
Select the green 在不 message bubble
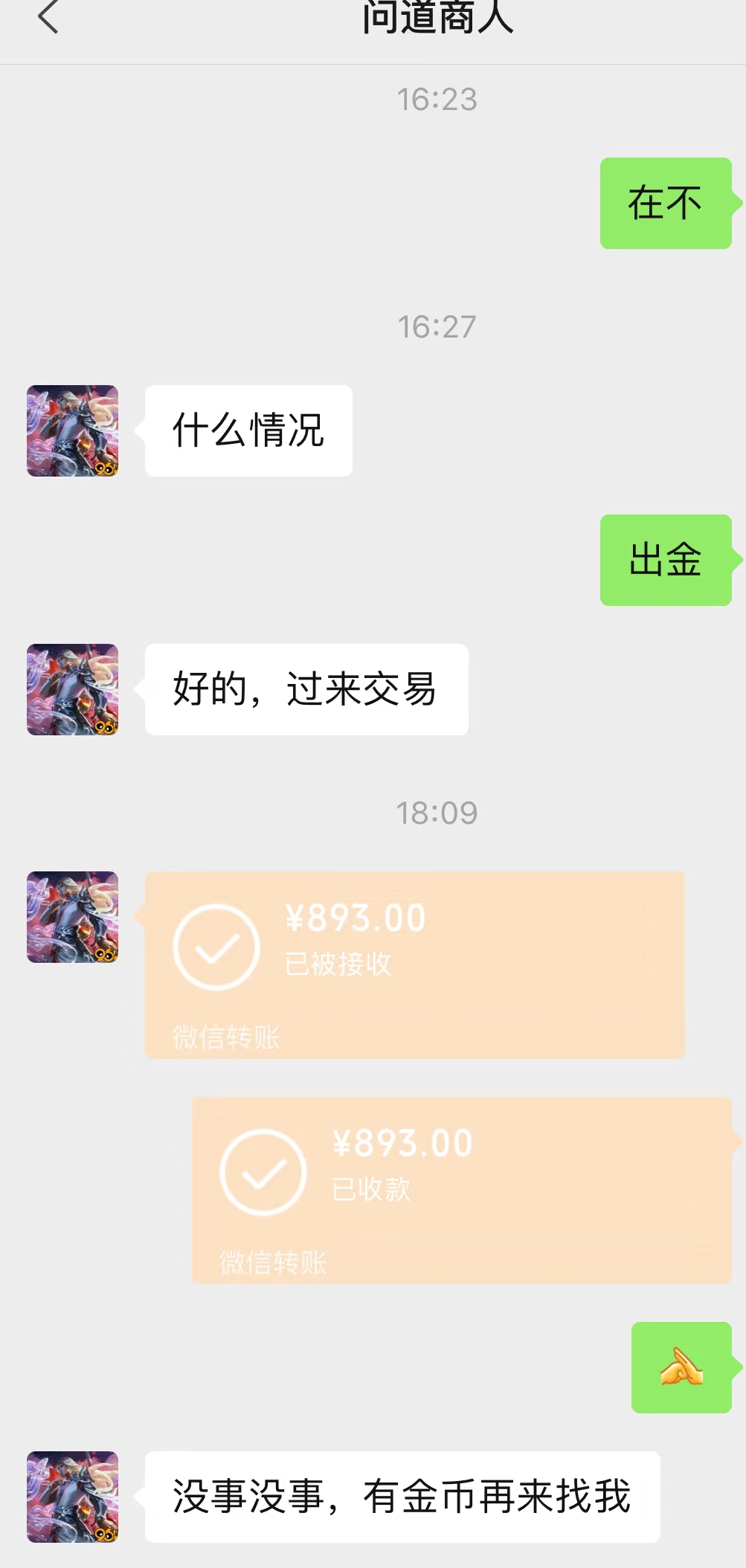(x=664, y=202)
